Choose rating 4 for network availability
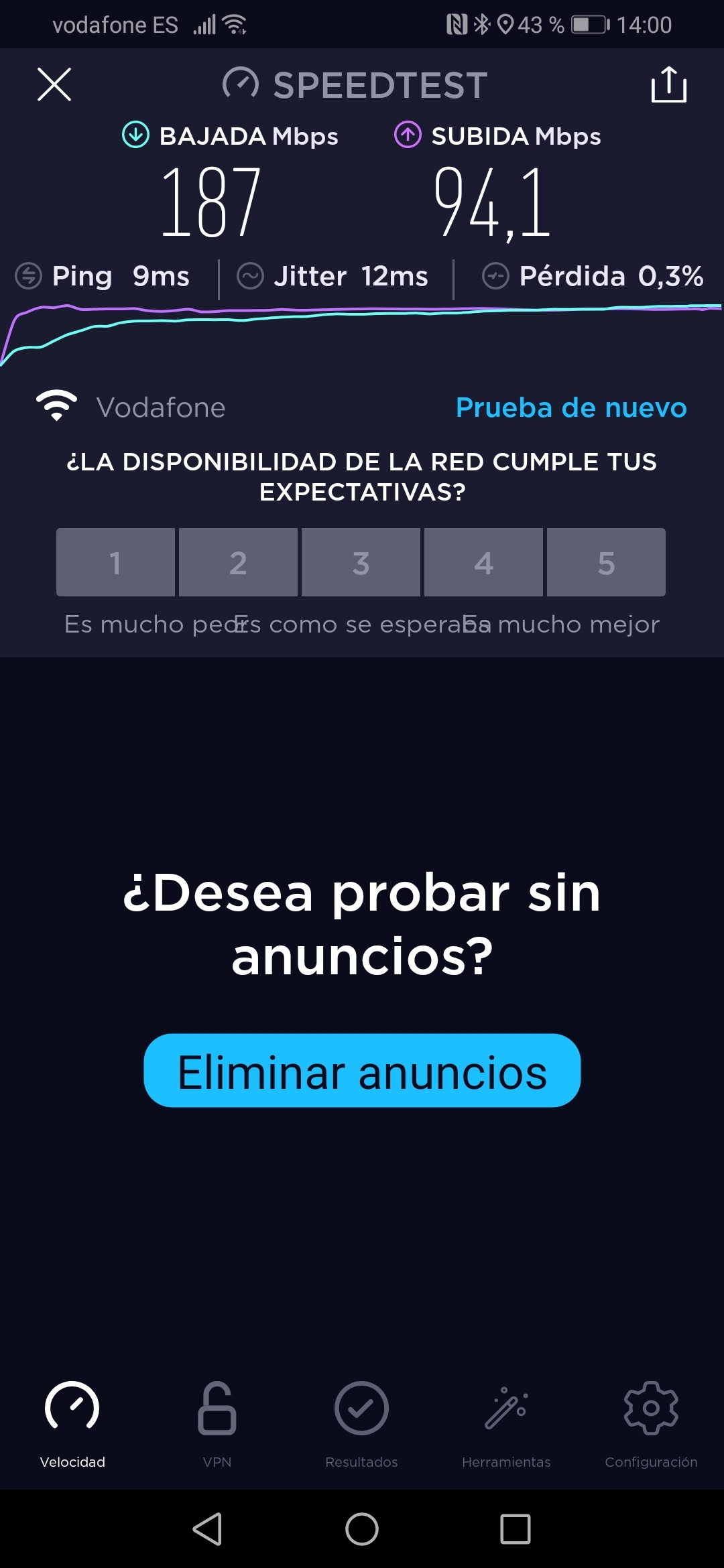 click(x=483, y=562)
